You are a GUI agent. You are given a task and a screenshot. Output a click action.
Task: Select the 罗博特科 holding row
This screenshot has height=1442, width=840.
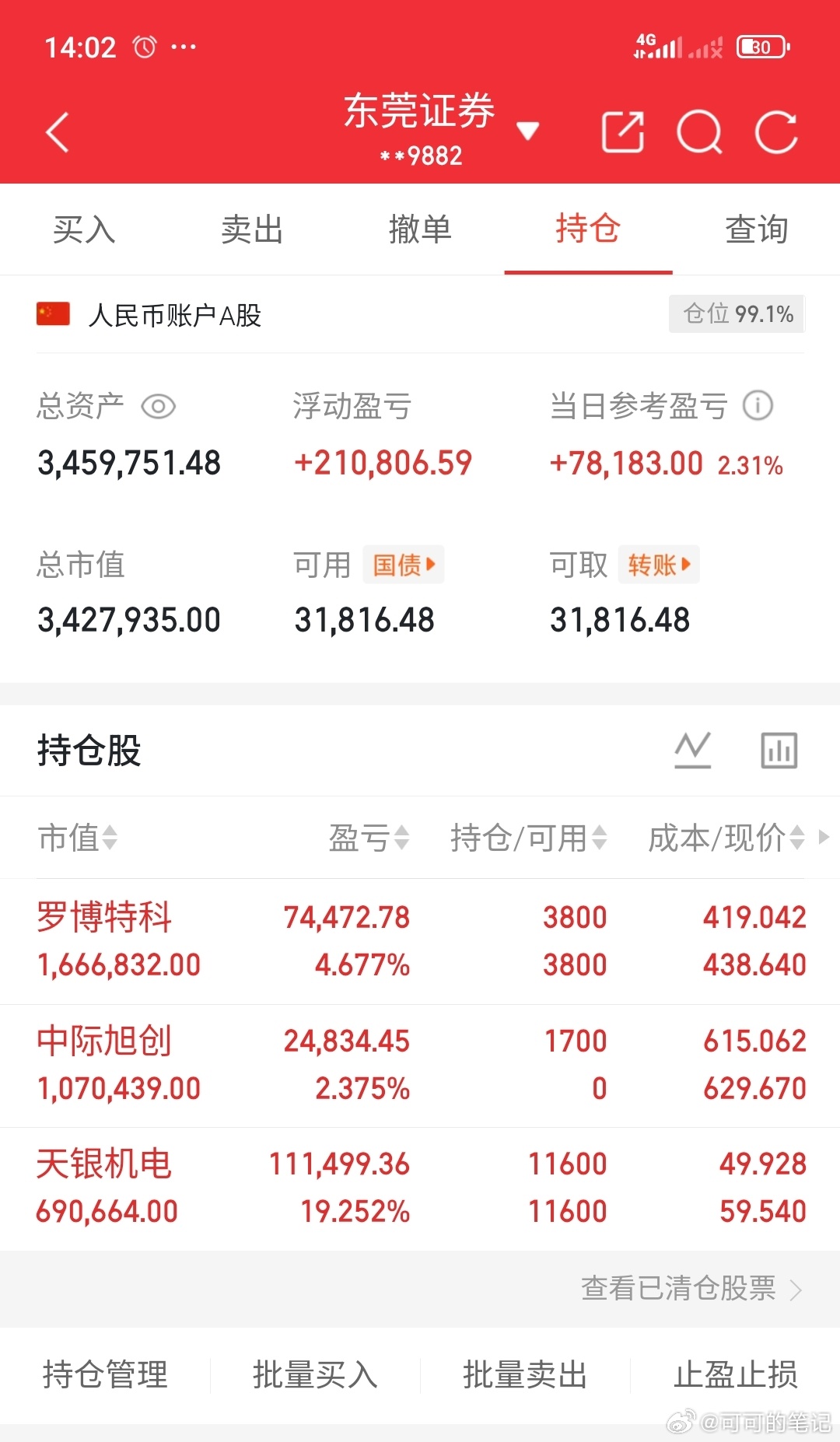pyautogui.click(x=311, y=940)
